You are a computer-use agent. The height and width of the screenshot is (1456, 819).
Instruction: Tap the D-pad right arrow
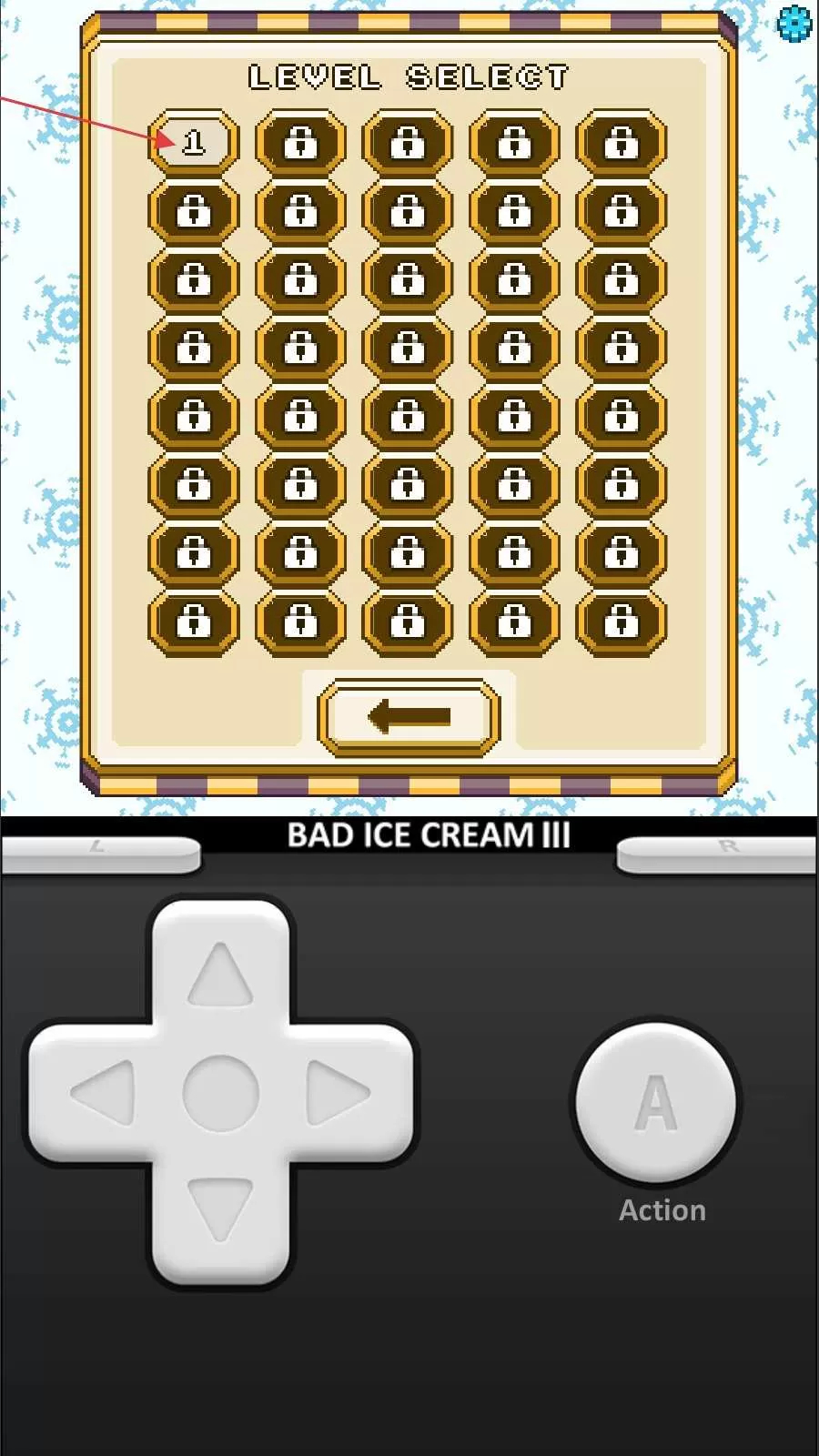click(x=338, y=1092)
